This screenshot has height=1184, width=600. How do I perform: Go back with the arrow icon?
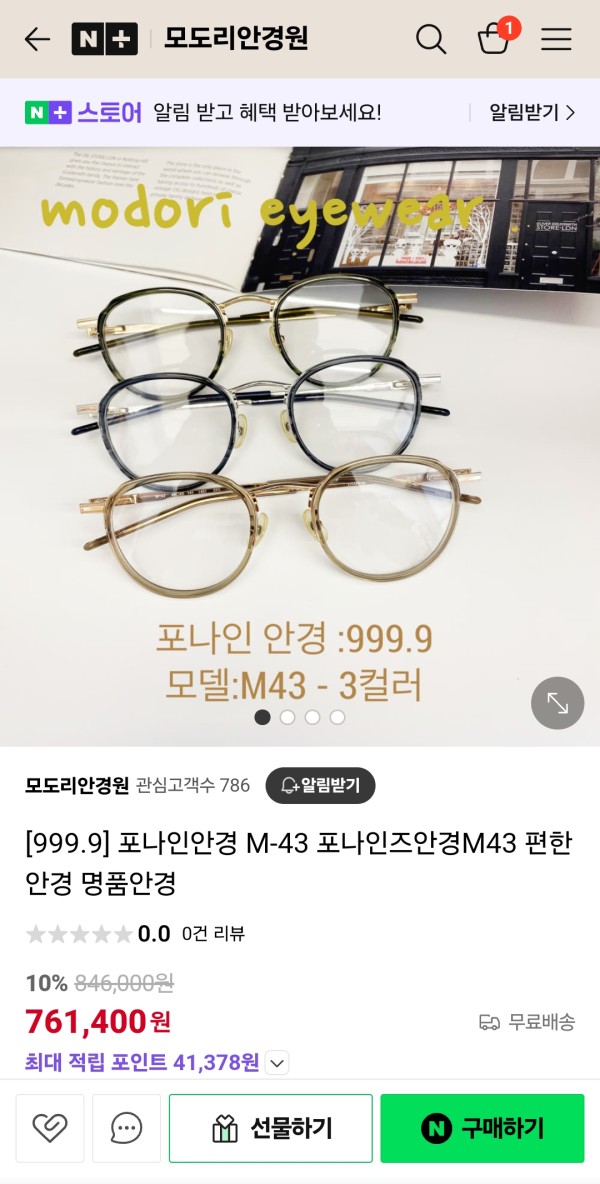coord(37,39)
